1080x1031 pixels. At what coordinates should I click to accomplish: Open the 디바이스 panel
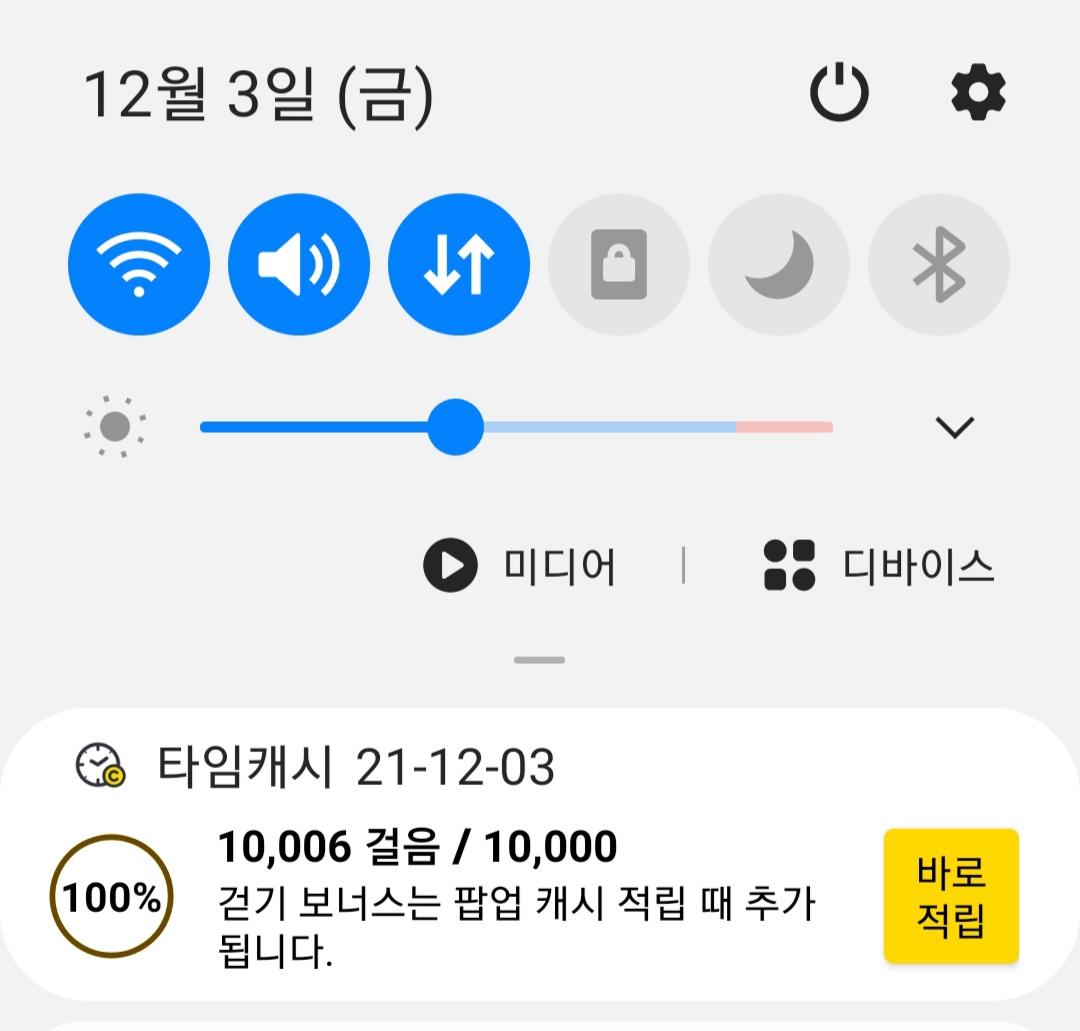pyautogui.click(x=878, y=566)
